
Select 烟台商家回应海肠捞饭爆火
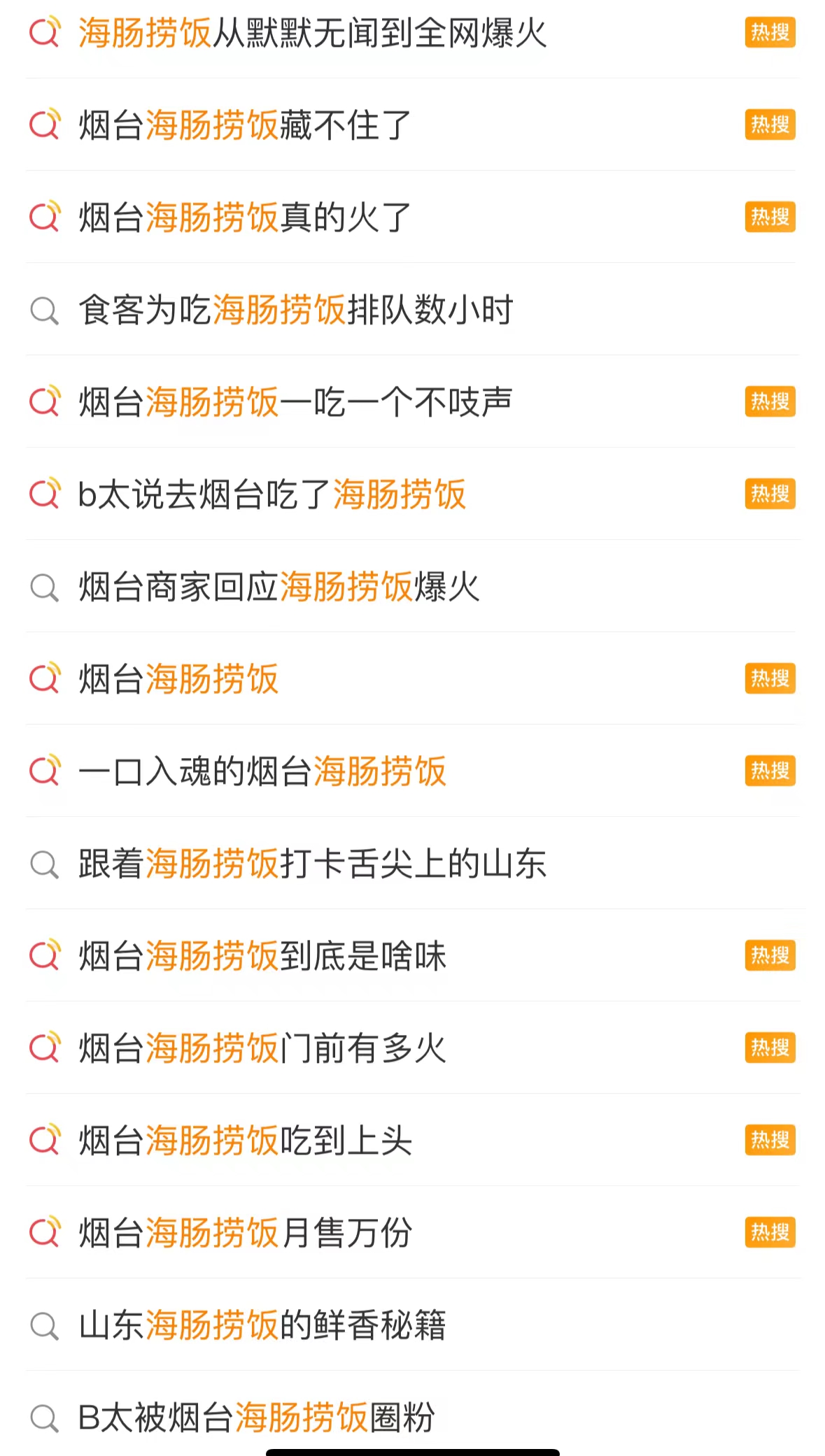[x=412, y=587]
